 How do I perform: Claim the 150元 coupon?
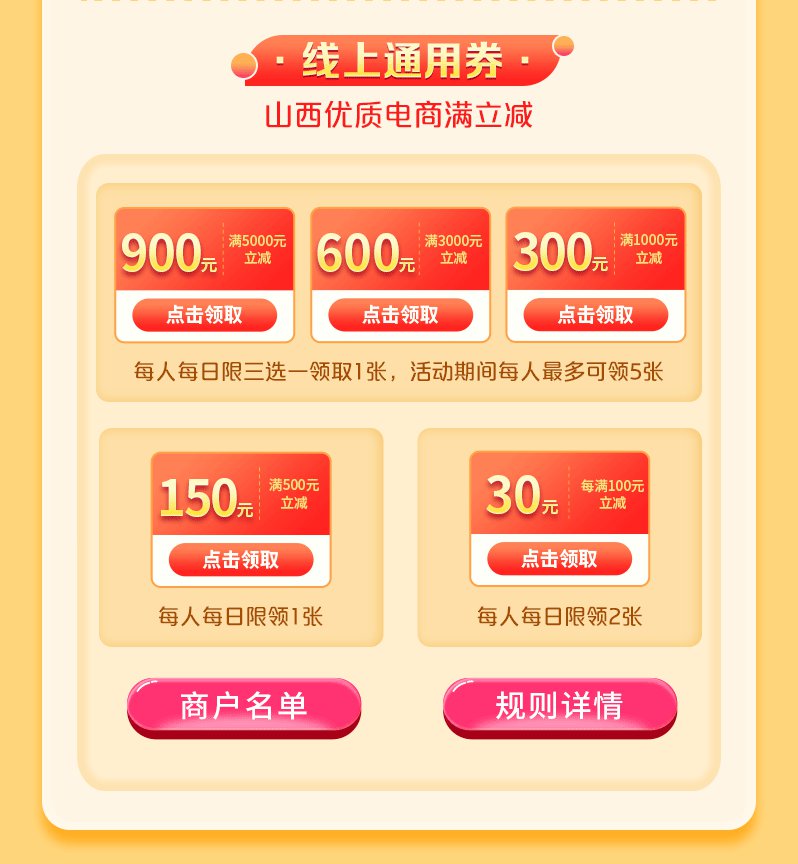241,559
